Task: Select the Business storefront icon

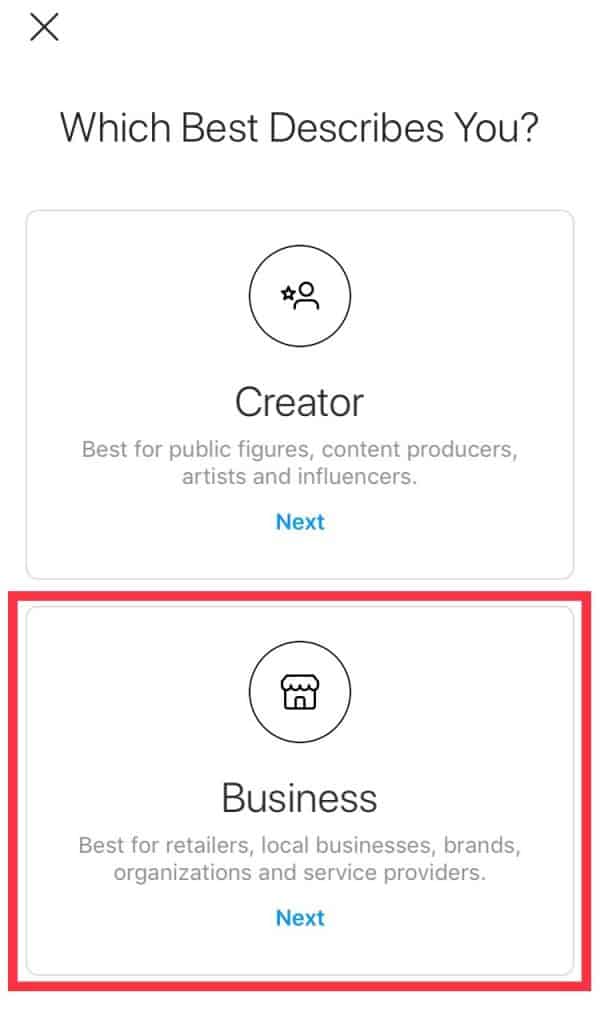Action: click(x=300, y=692)
